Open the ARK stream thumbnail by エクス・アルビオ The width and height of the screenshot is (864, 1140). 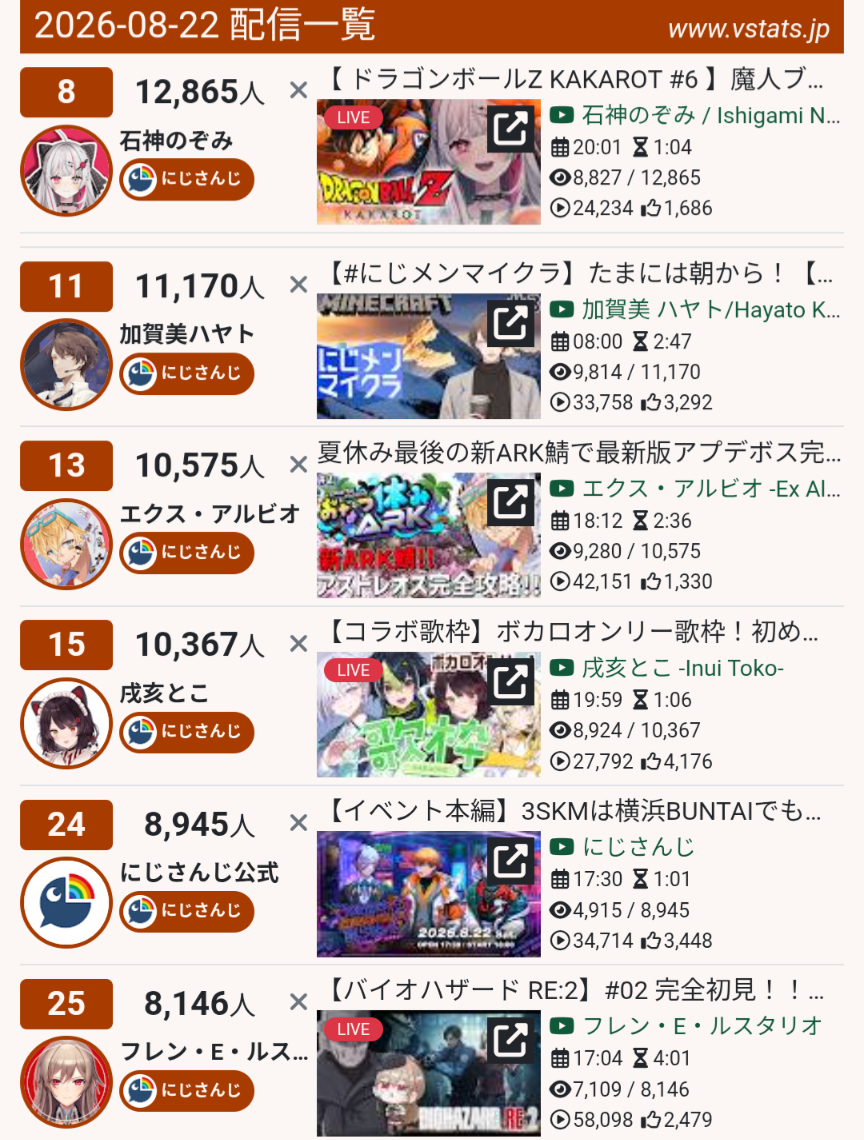click(x=428, y=536)
